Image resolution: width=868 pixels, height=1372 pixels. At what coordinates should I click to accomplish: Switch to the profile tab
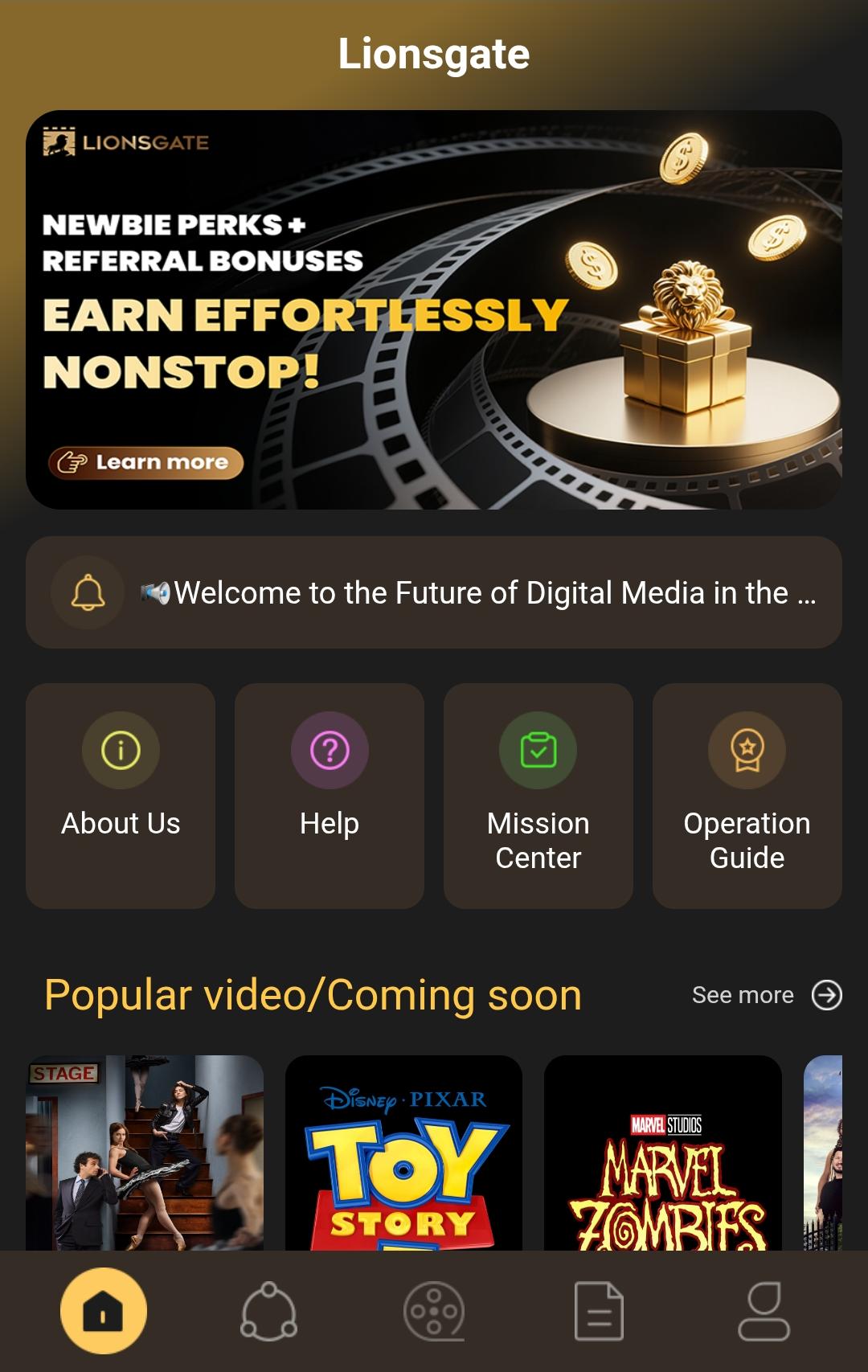[764, 1311]
